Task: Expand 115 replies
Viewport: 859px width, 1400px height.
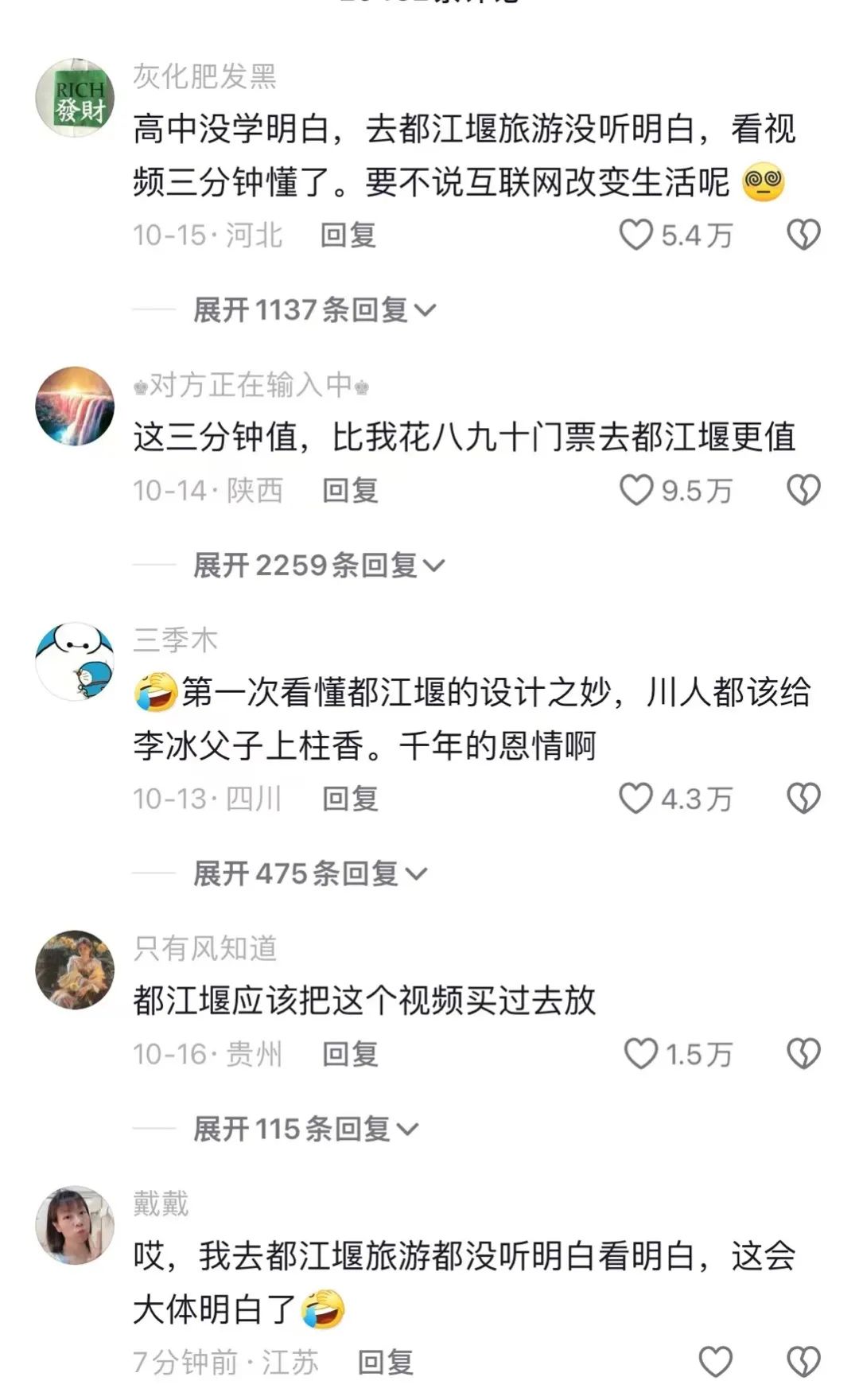Action: tap(305, 1129)
